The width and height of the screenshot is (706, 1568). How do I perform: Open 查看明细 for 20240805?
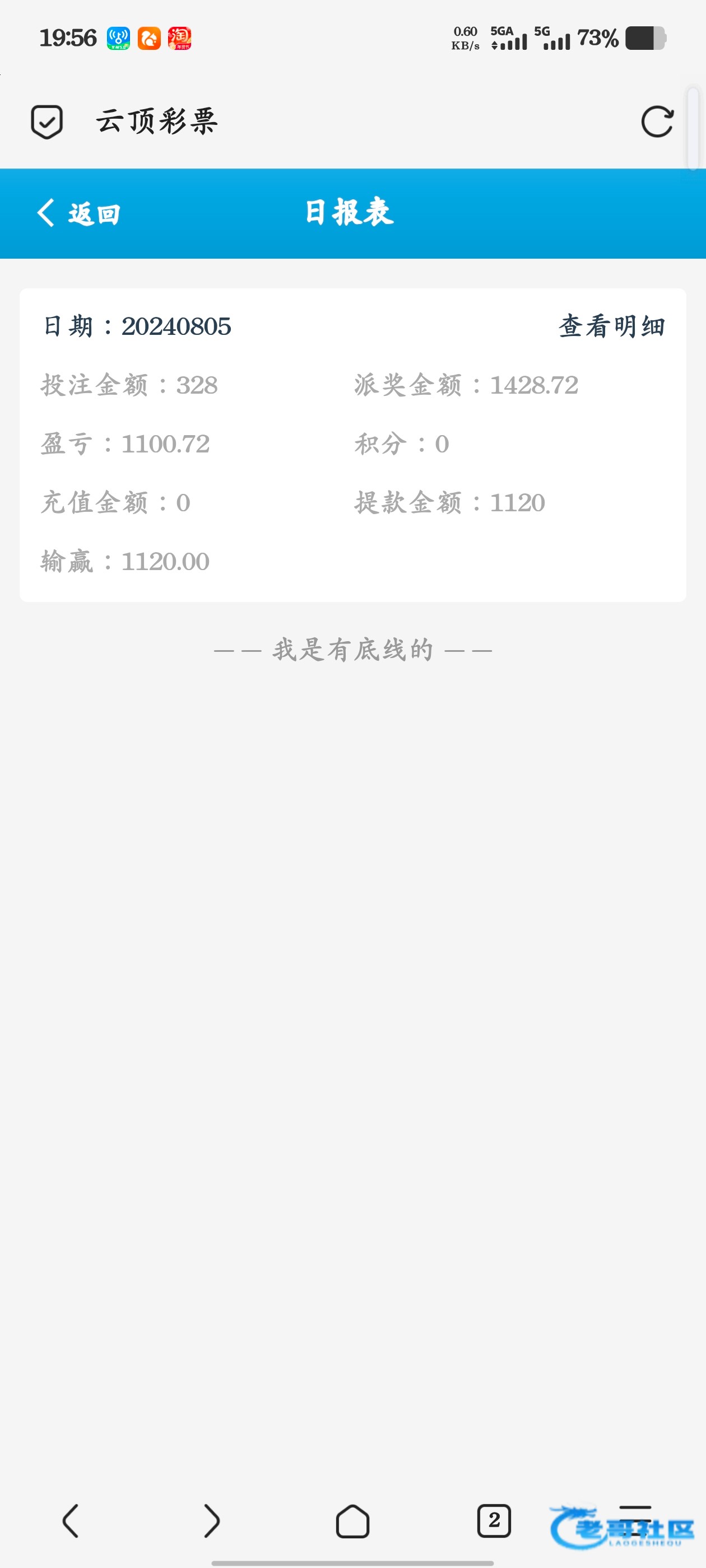611,326
